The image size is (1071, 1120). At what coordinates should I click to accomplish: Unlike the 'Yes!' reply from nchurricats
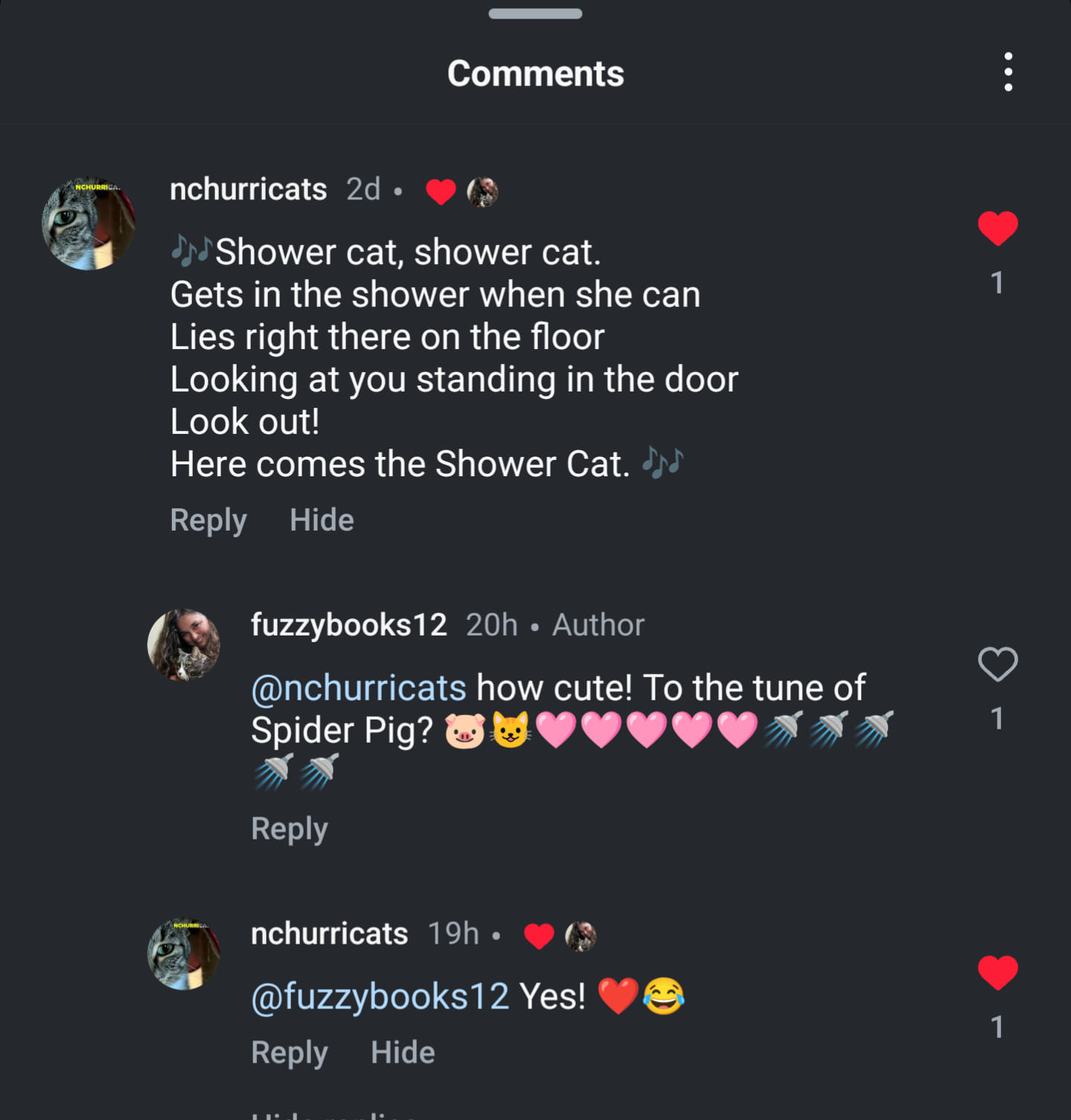(997, 972)
